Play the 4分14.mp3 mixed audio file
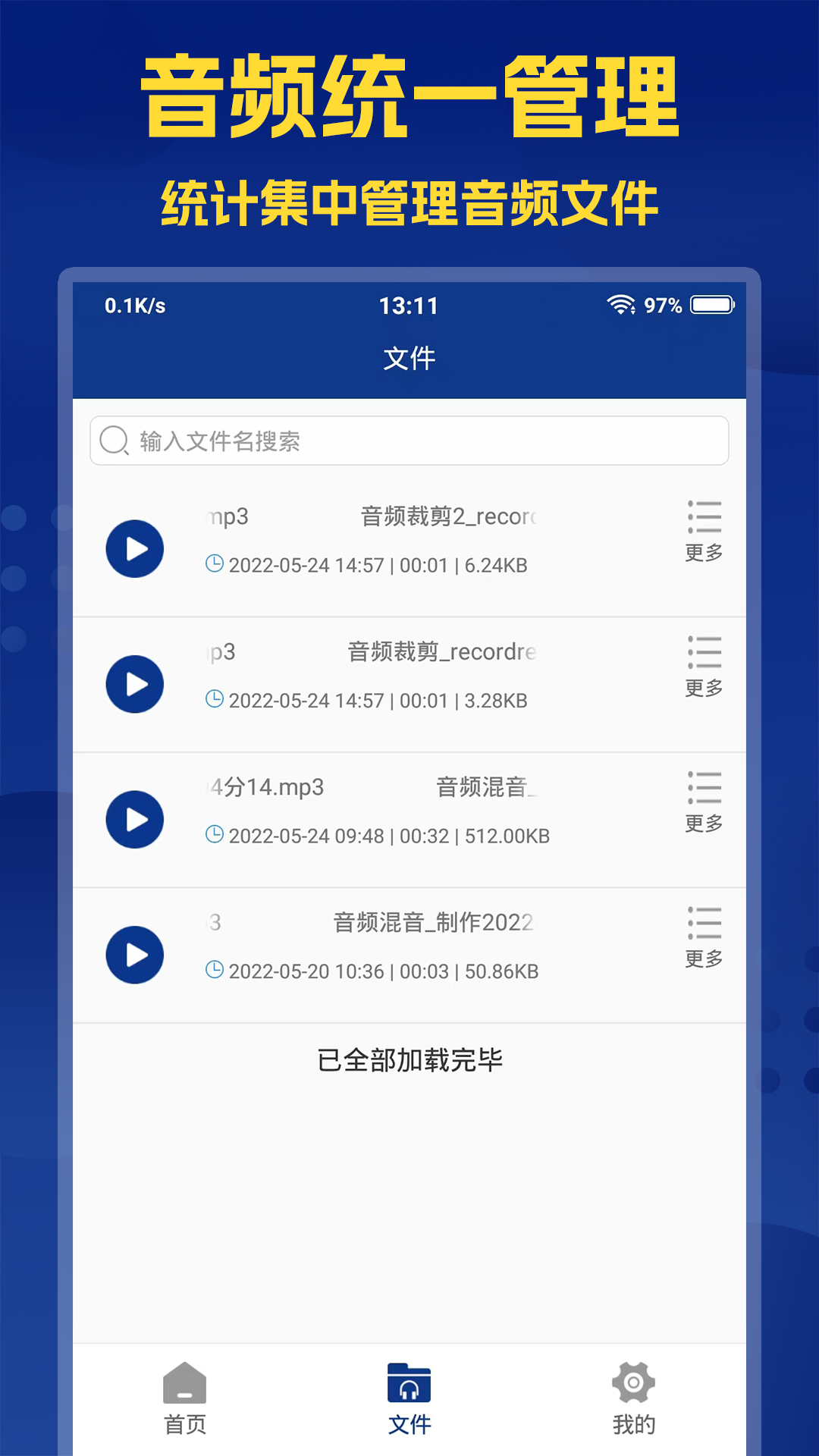The height and width of the screenshot is (1456, 819). pyautogui.click(x=134, y=819)
